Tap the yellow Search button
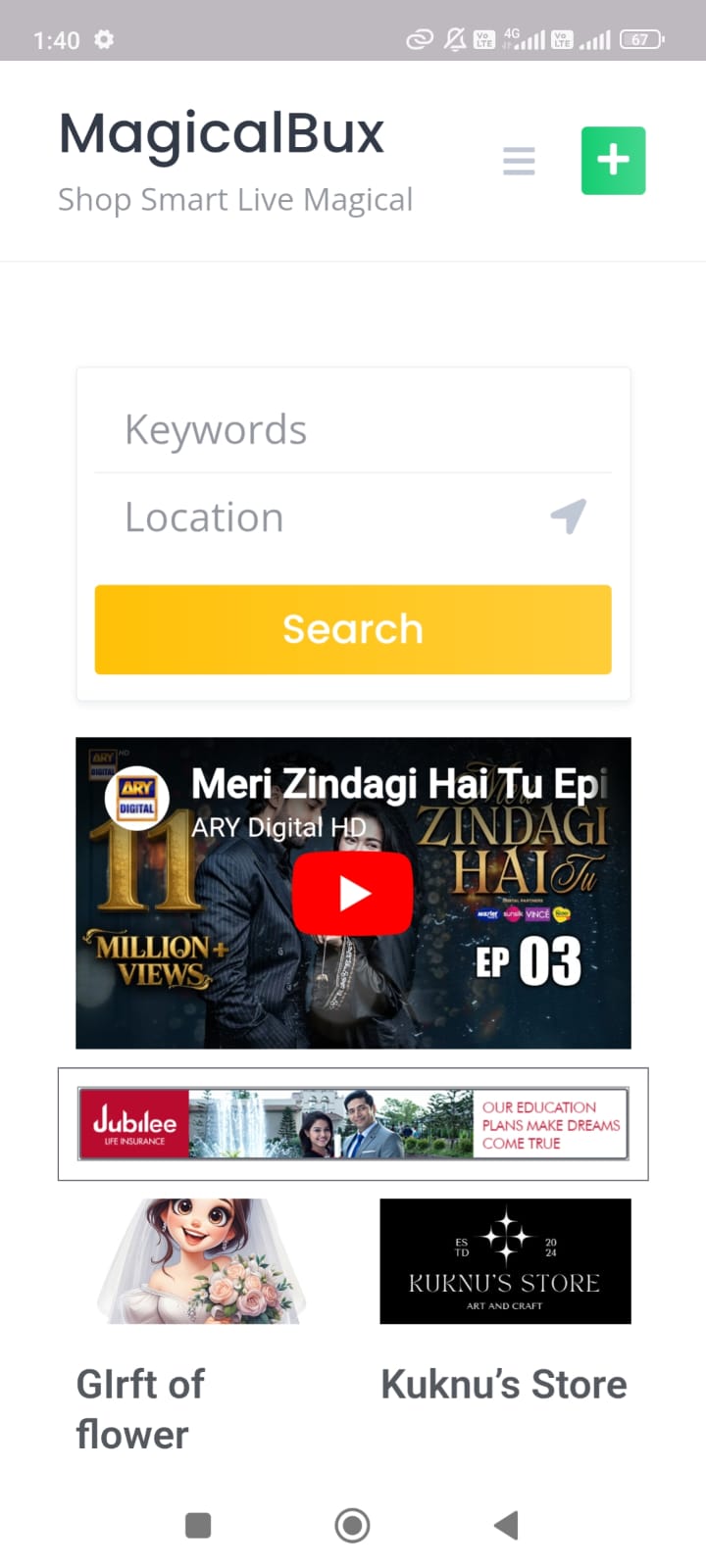 353,629
